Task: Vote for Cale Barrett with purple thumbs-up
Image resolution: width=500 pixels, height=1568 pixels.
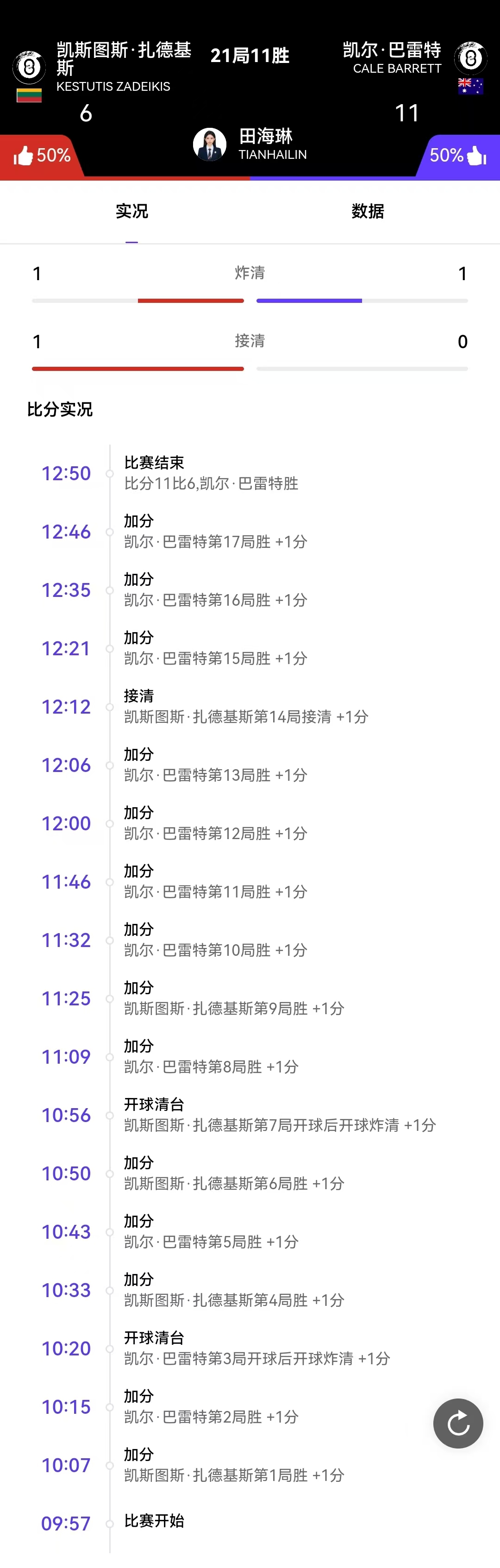Action: pos(475,156)
